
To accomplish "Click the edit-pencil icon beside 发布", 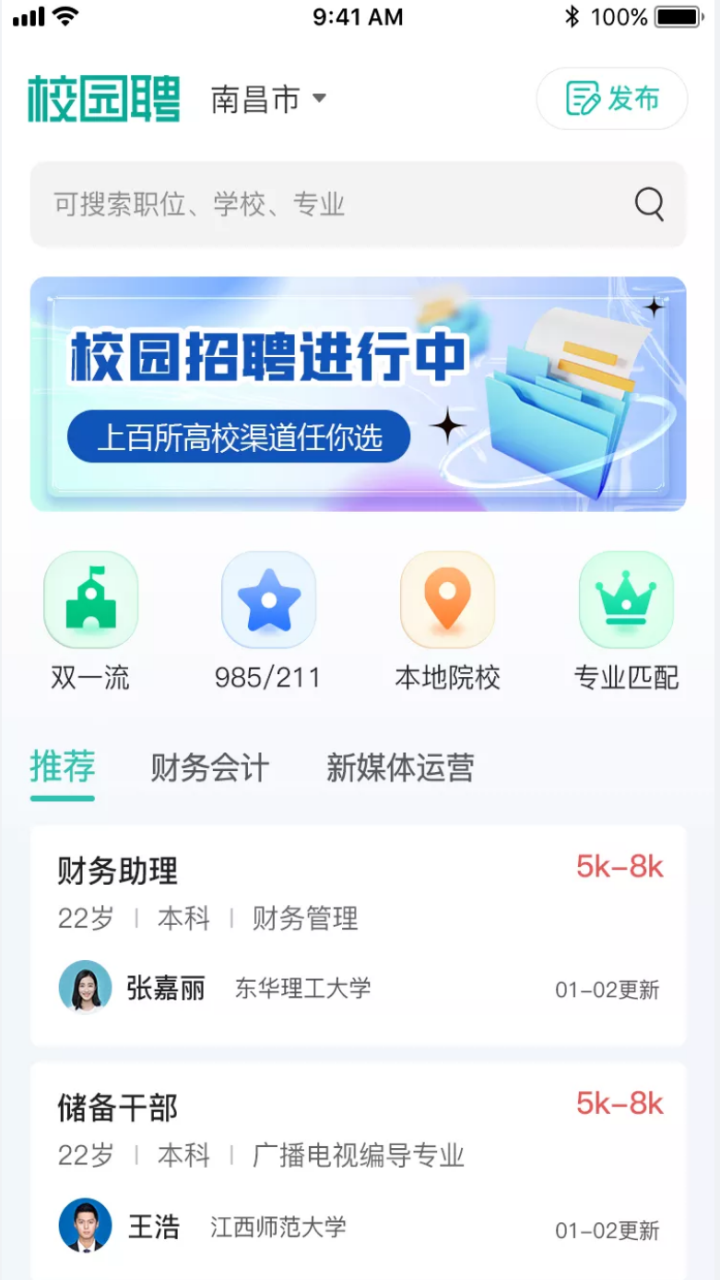I will click(581, 98).
